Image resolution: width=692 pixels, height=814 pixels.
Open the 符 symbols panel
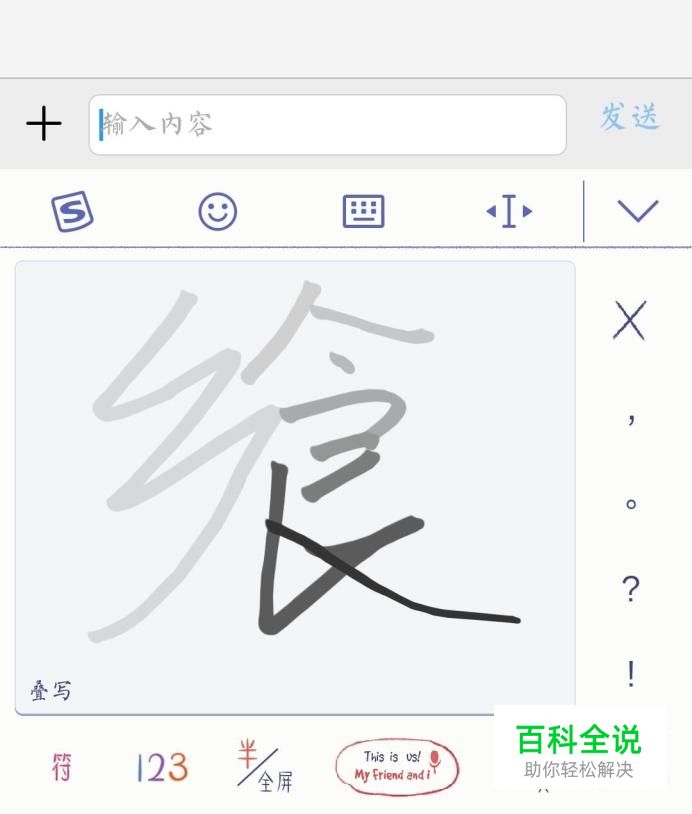(62, 768)
